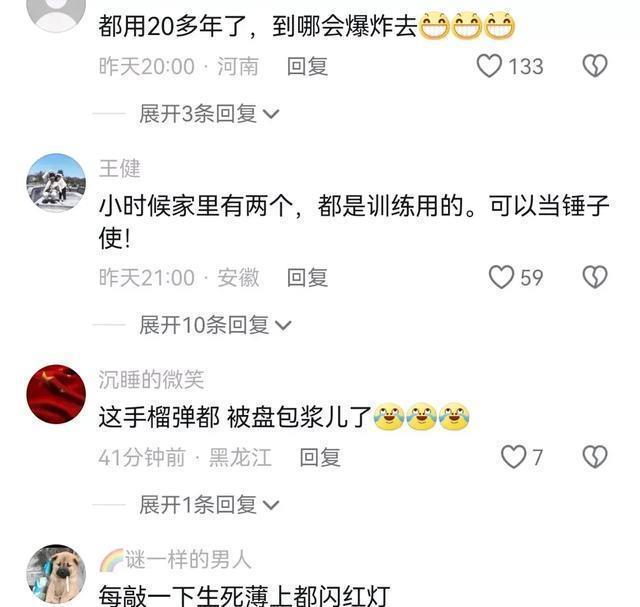The image size is (640, 607).
Task: Dislike the comment from 河南
Action: point(595,66)
